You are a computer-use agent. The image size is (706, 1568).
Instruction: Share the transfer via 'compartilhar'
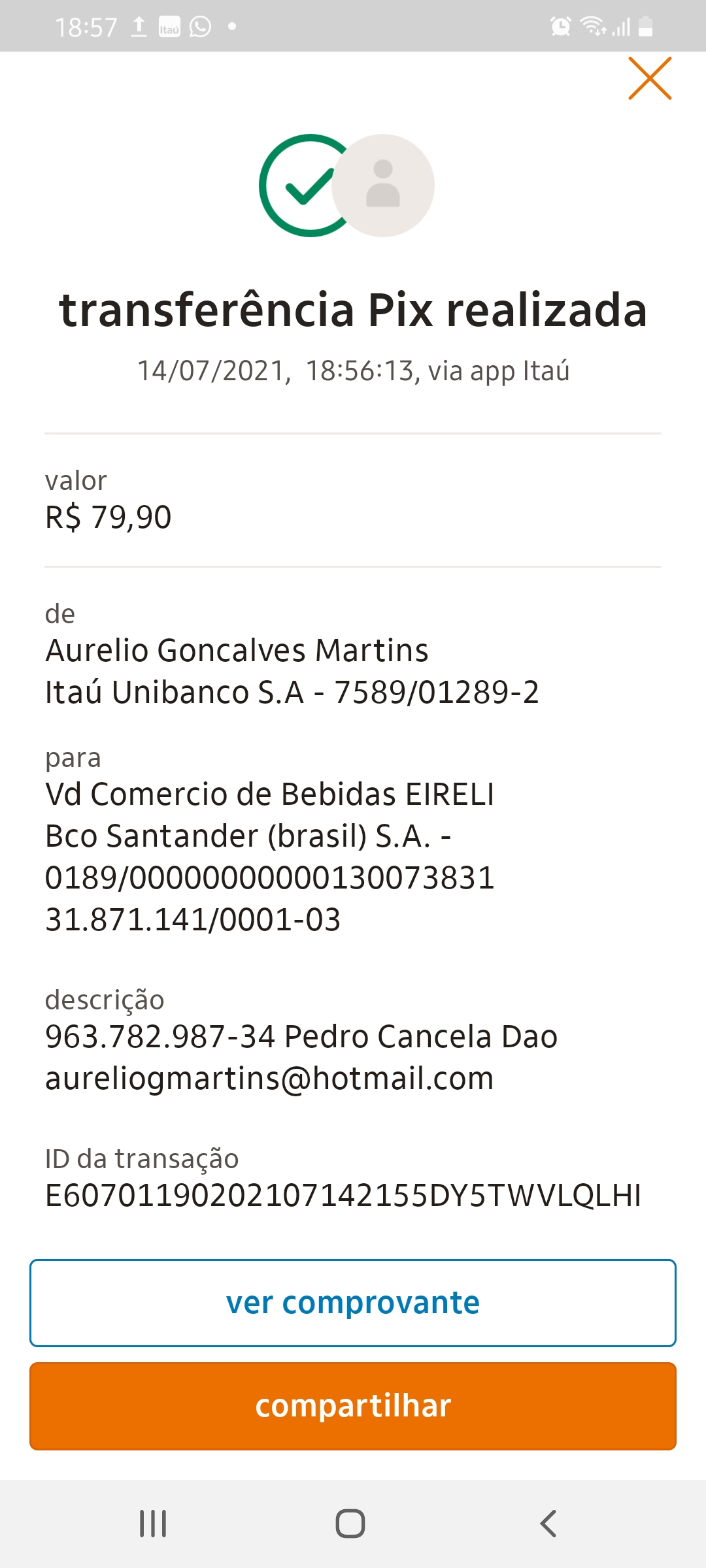(353, 1406)
